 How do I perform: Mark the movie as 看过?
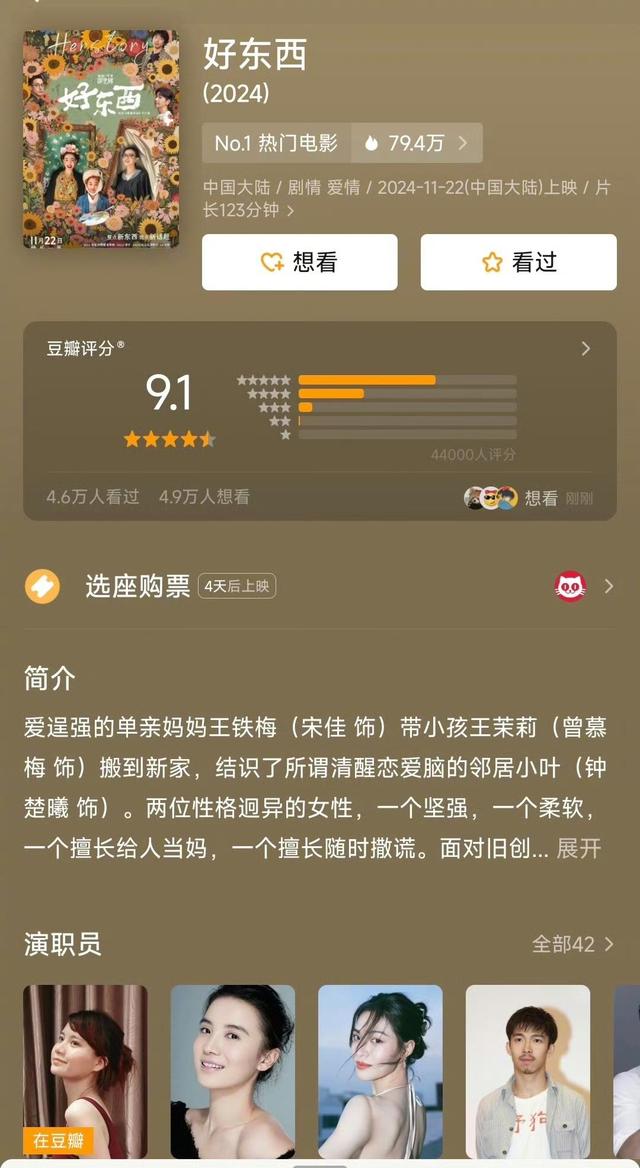click(x=518, y=262)
